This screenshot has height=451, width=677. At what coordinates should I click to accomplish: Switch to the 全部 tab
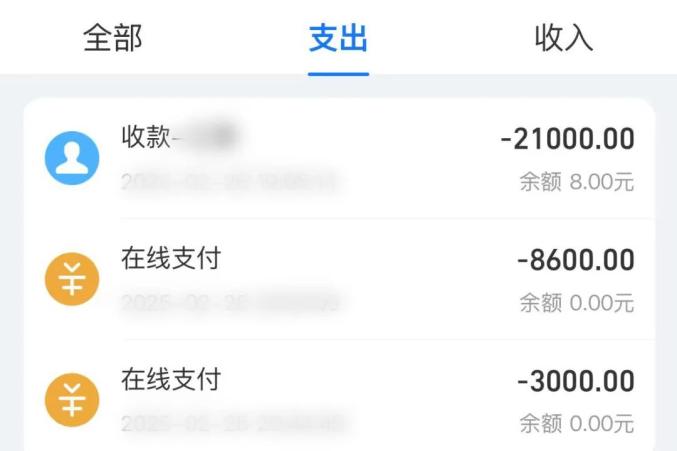pos(112,38)
